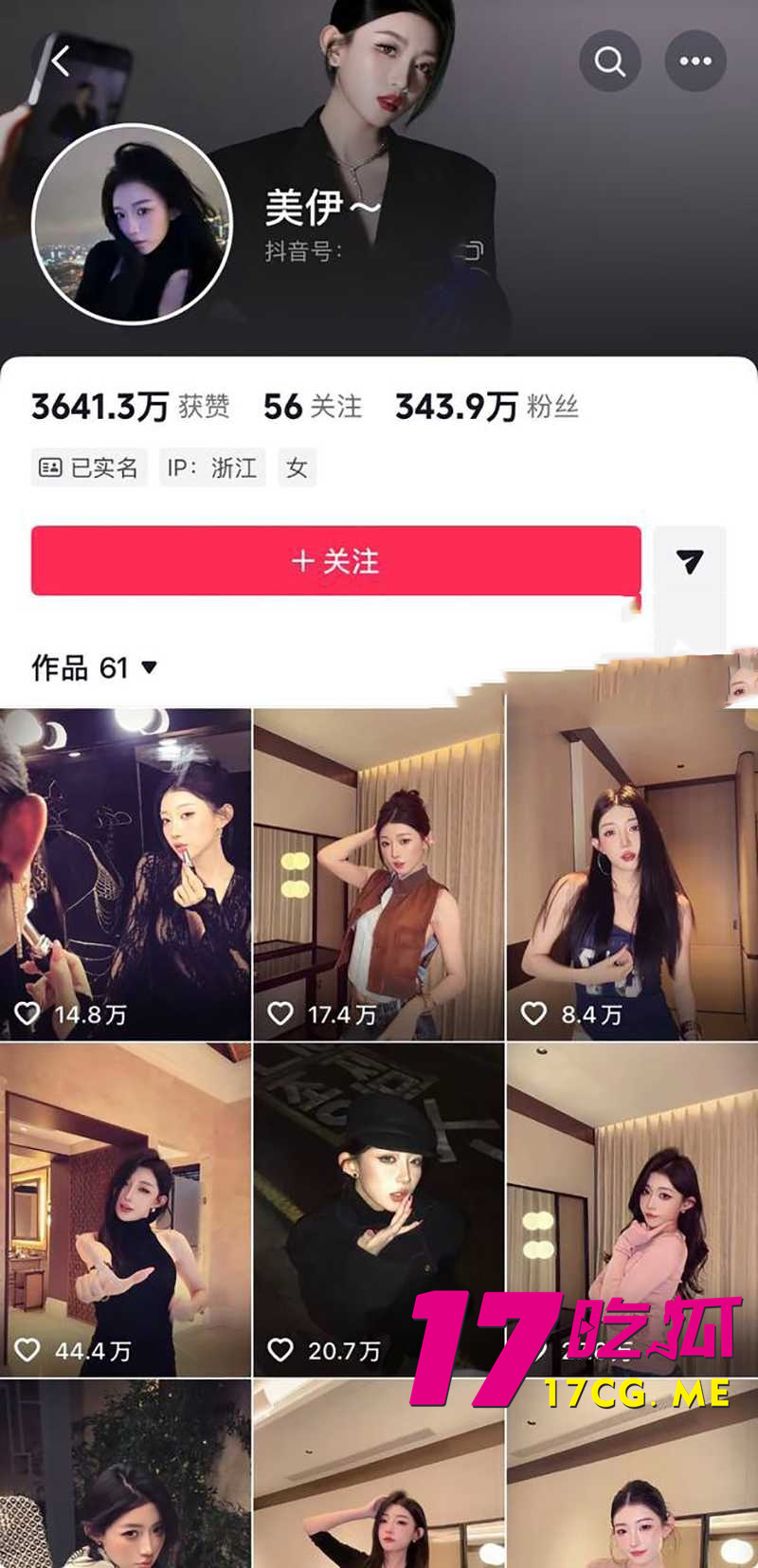Open the search icon at top
The height and width of the screenshot is (1568, 758).
609,60
